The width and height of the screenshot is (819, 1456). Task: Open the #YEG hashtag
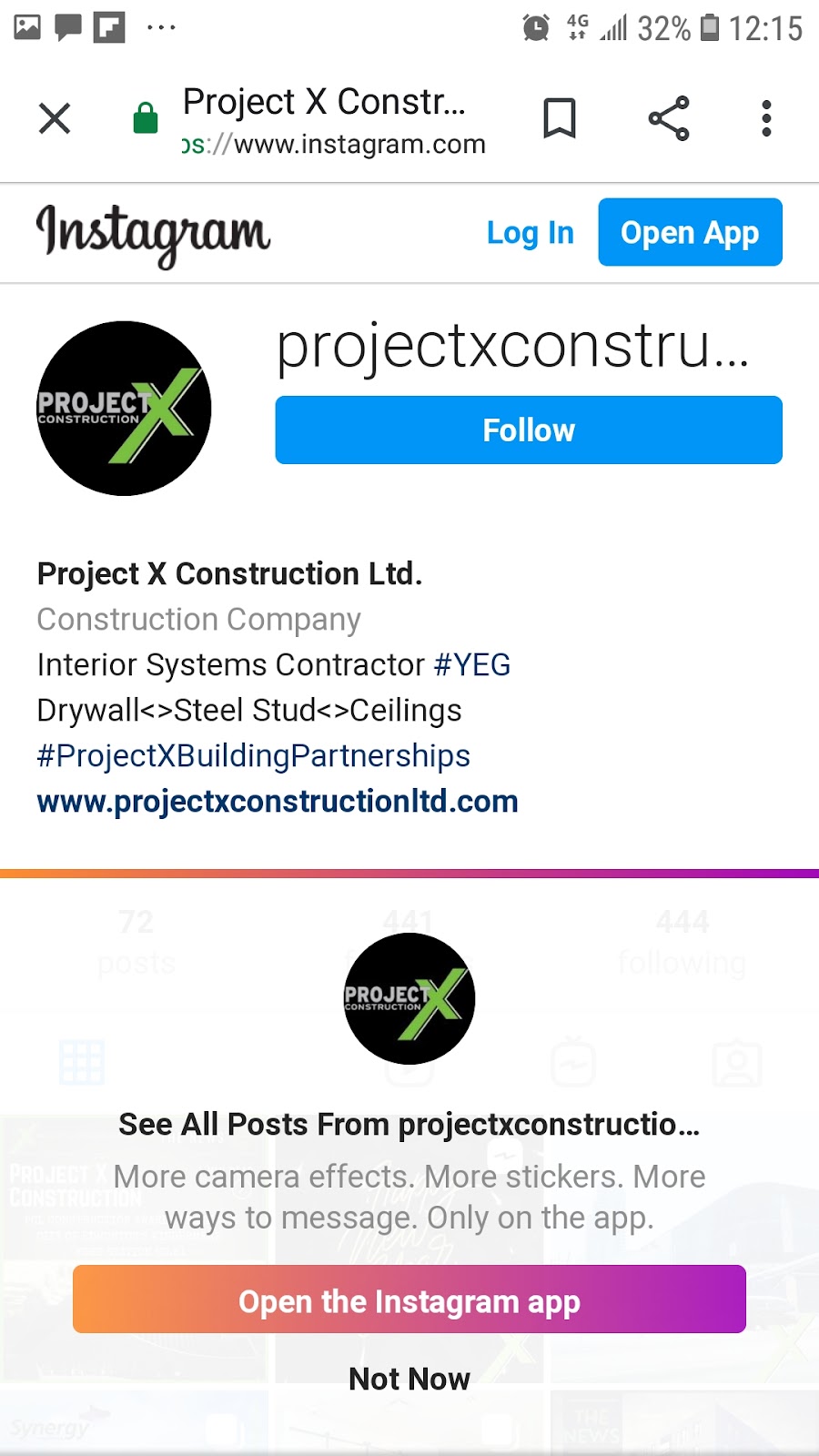(472, 665)
